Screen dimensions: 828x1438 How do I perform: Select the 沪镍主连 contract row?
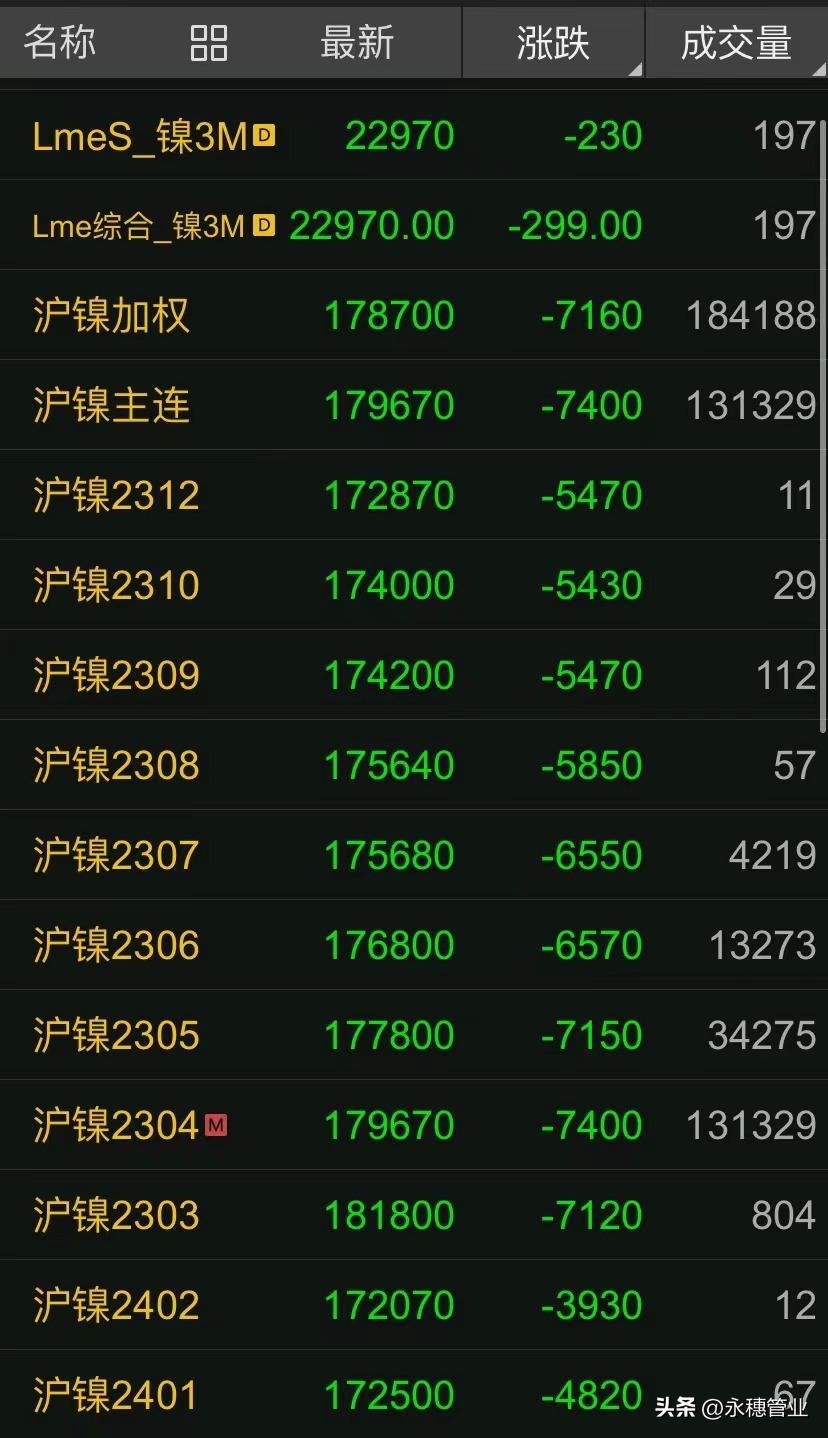pyautogui.click(x=111, y=405)
